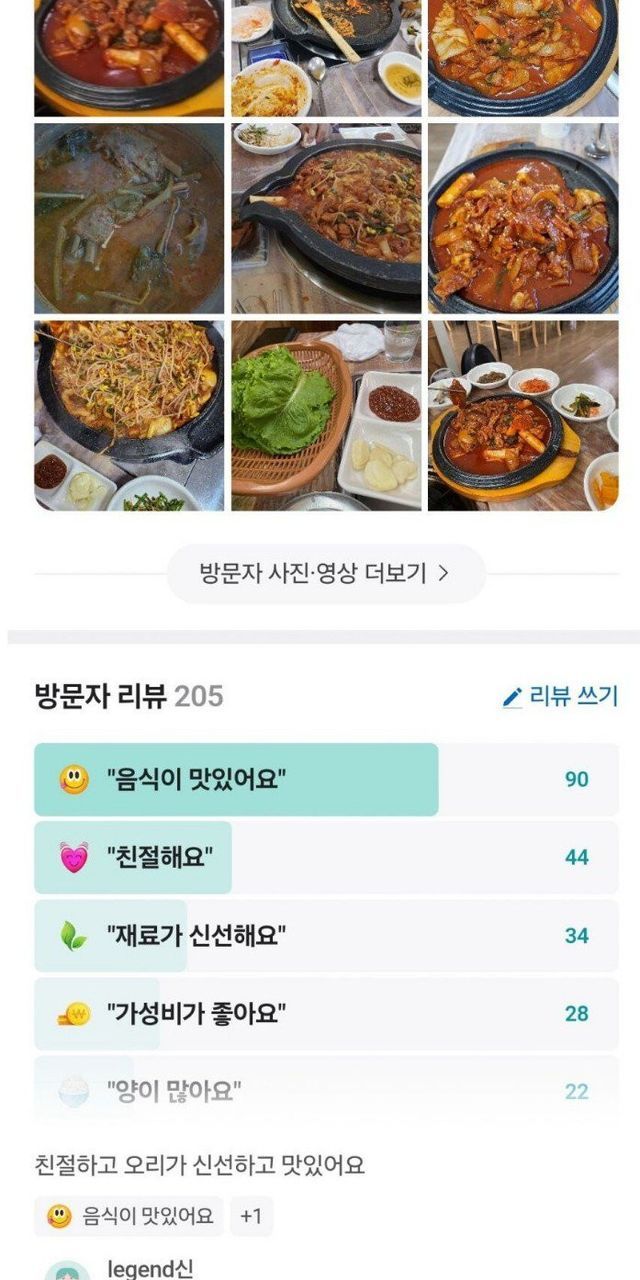
Task: View the greenish soup photo
Action: (129, 219)
